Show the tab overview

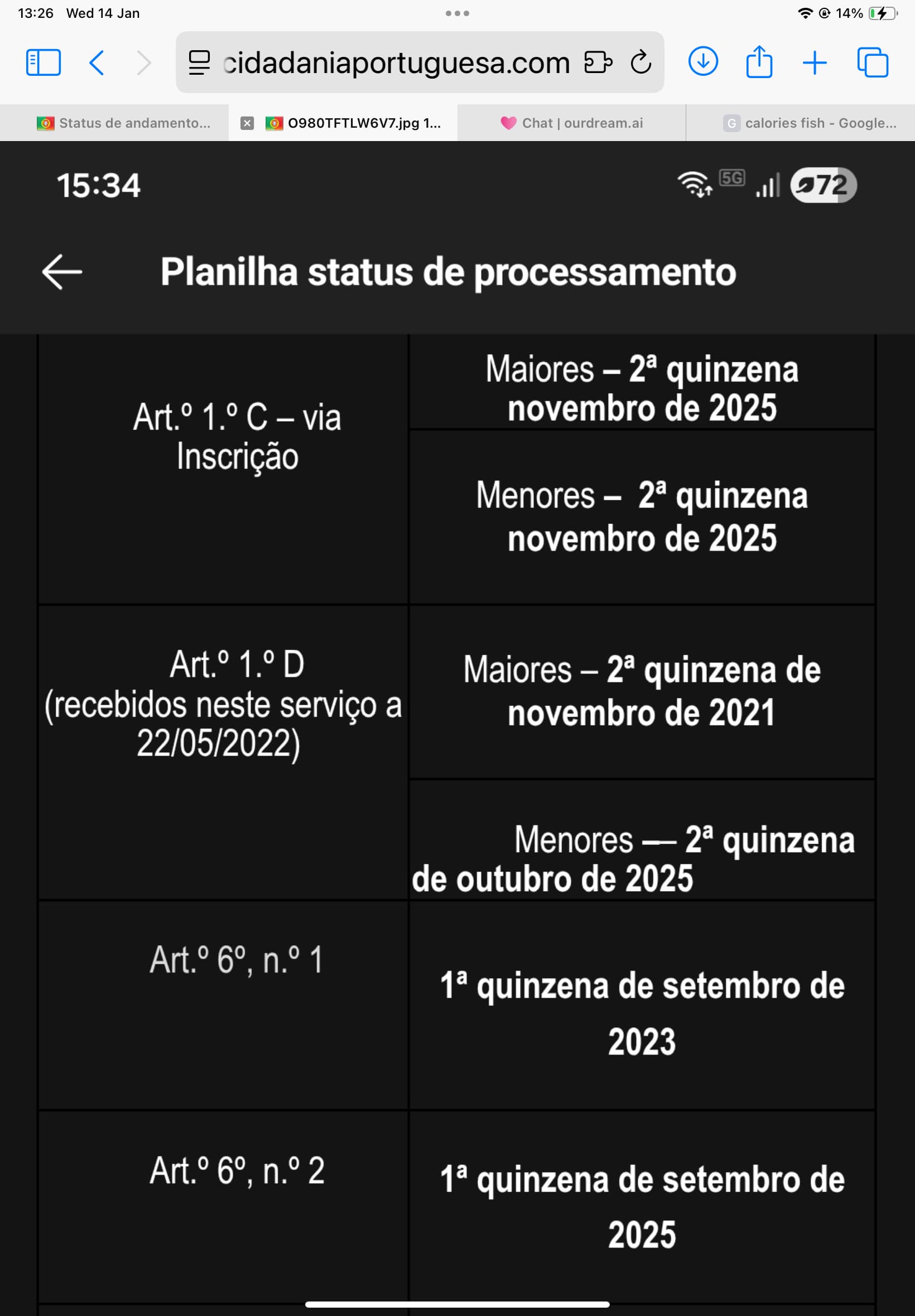872,62
